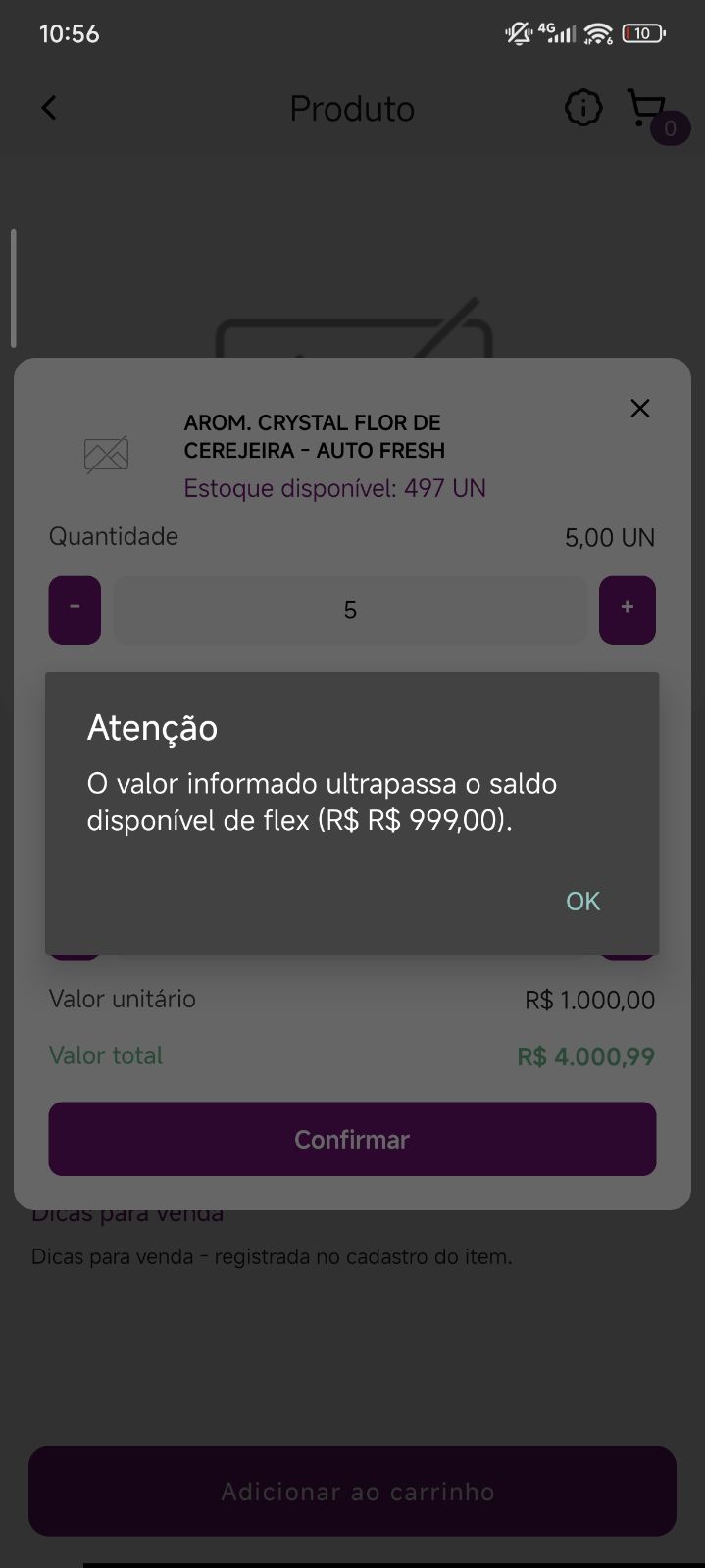Tap Adicionar ao carrinho

(x=352, y=1491)
